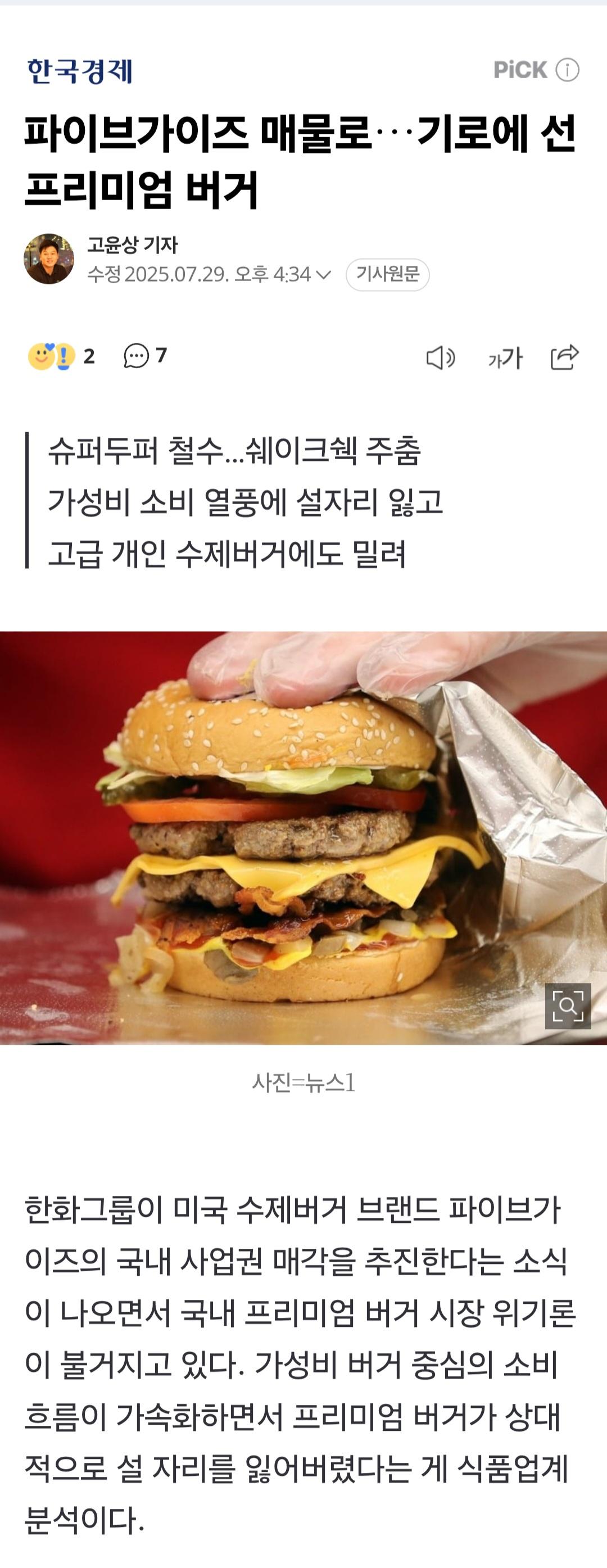607x1568 pixels.
Task: Change font size with 가가 icon
Action: [x=505, y=358]
